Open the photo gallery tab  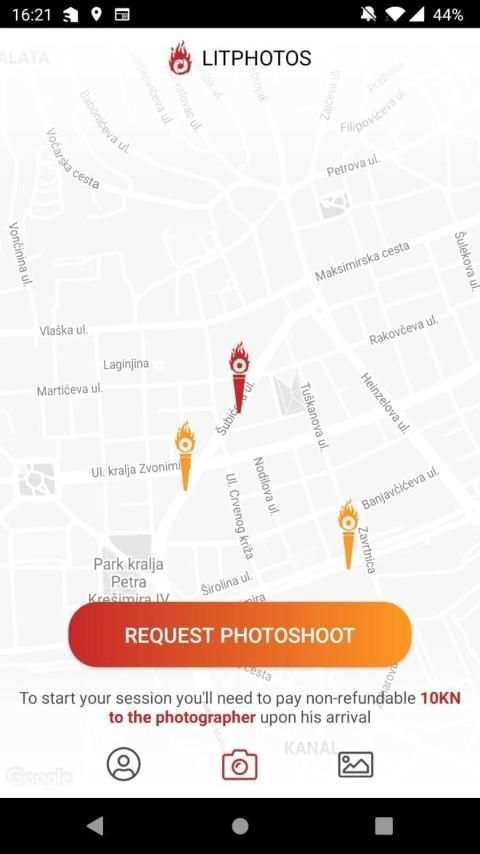[356, 765]
